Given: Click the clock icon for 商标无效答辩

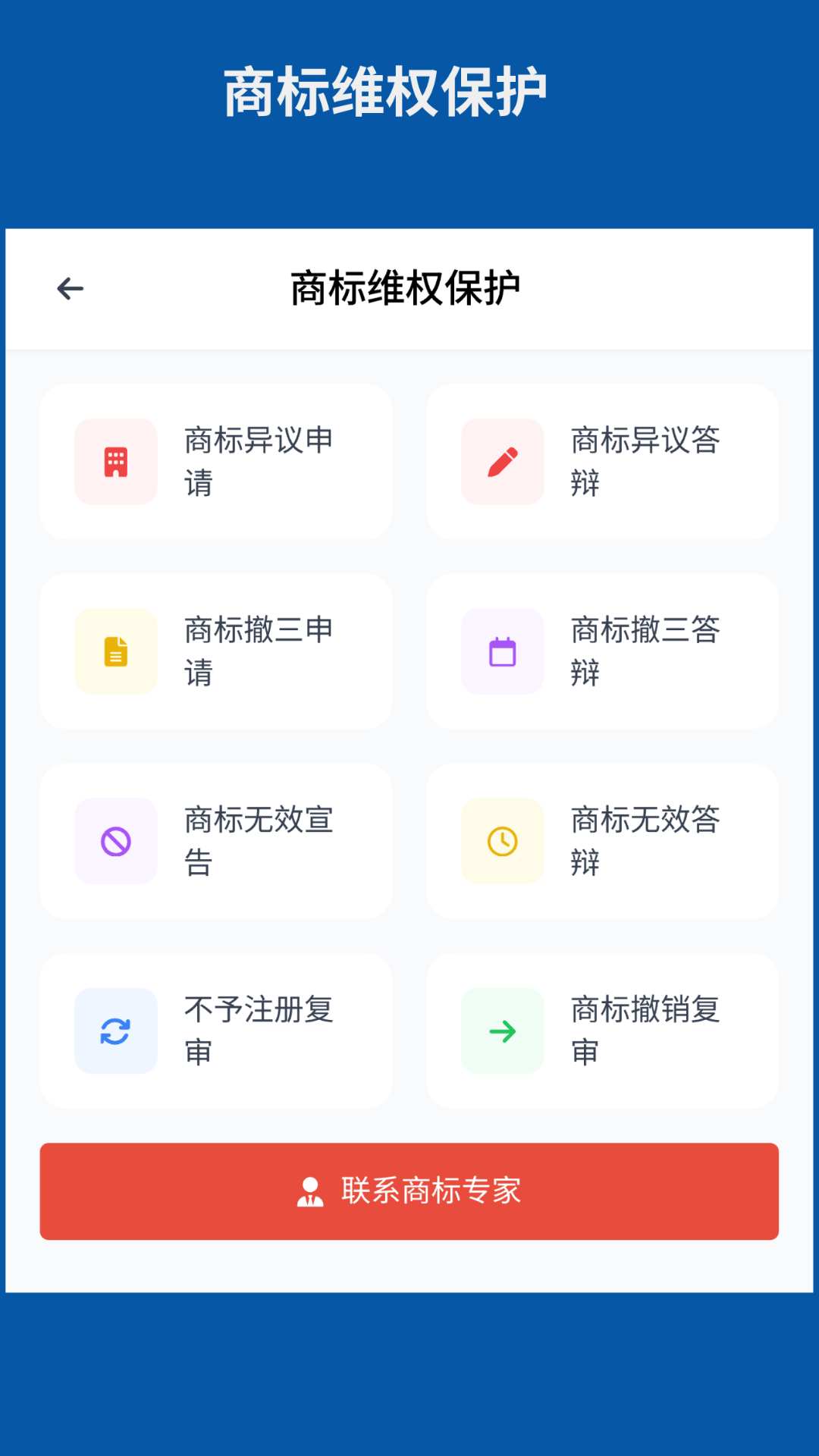Looking at the screenshot, I should (502, 841).
